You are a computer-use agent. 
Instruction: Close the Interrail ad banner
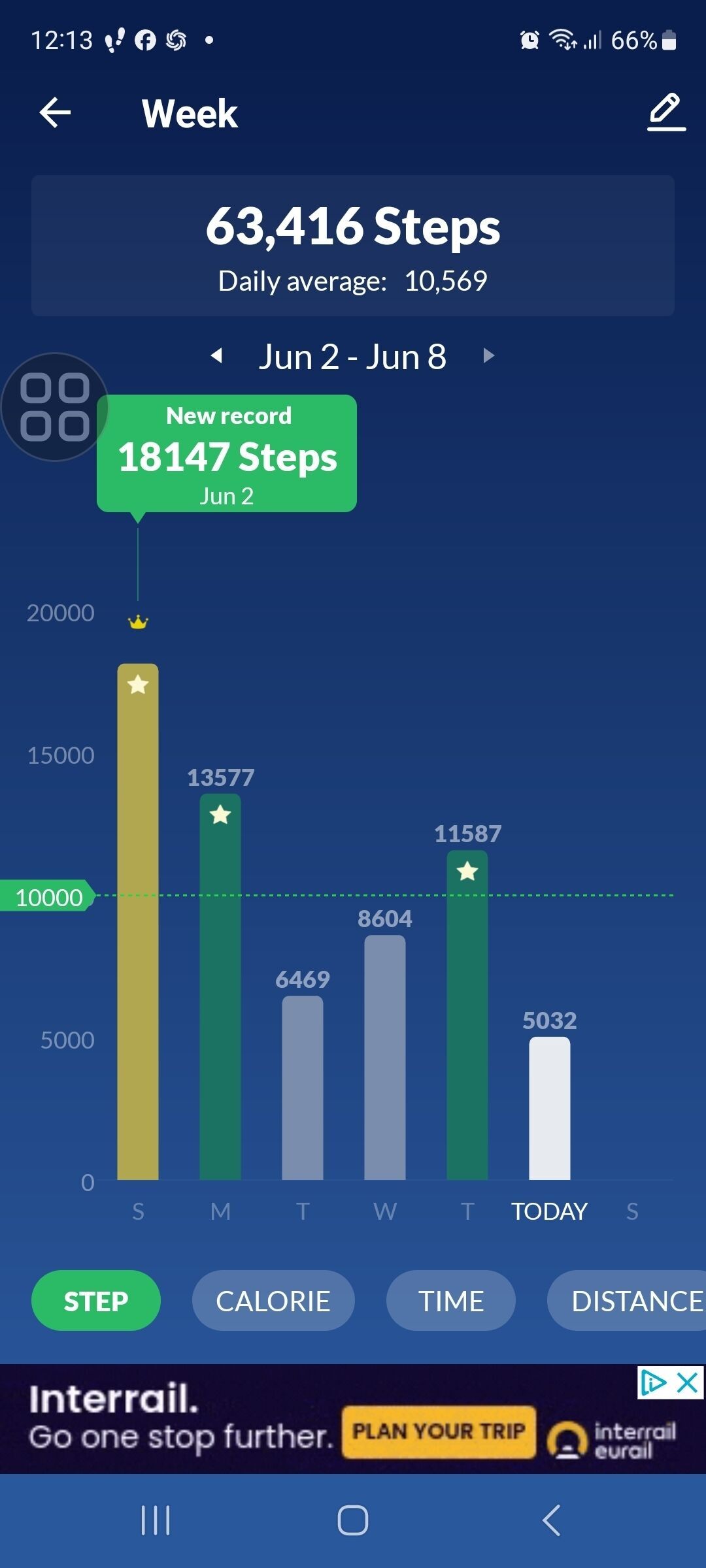click(688, 1382)
